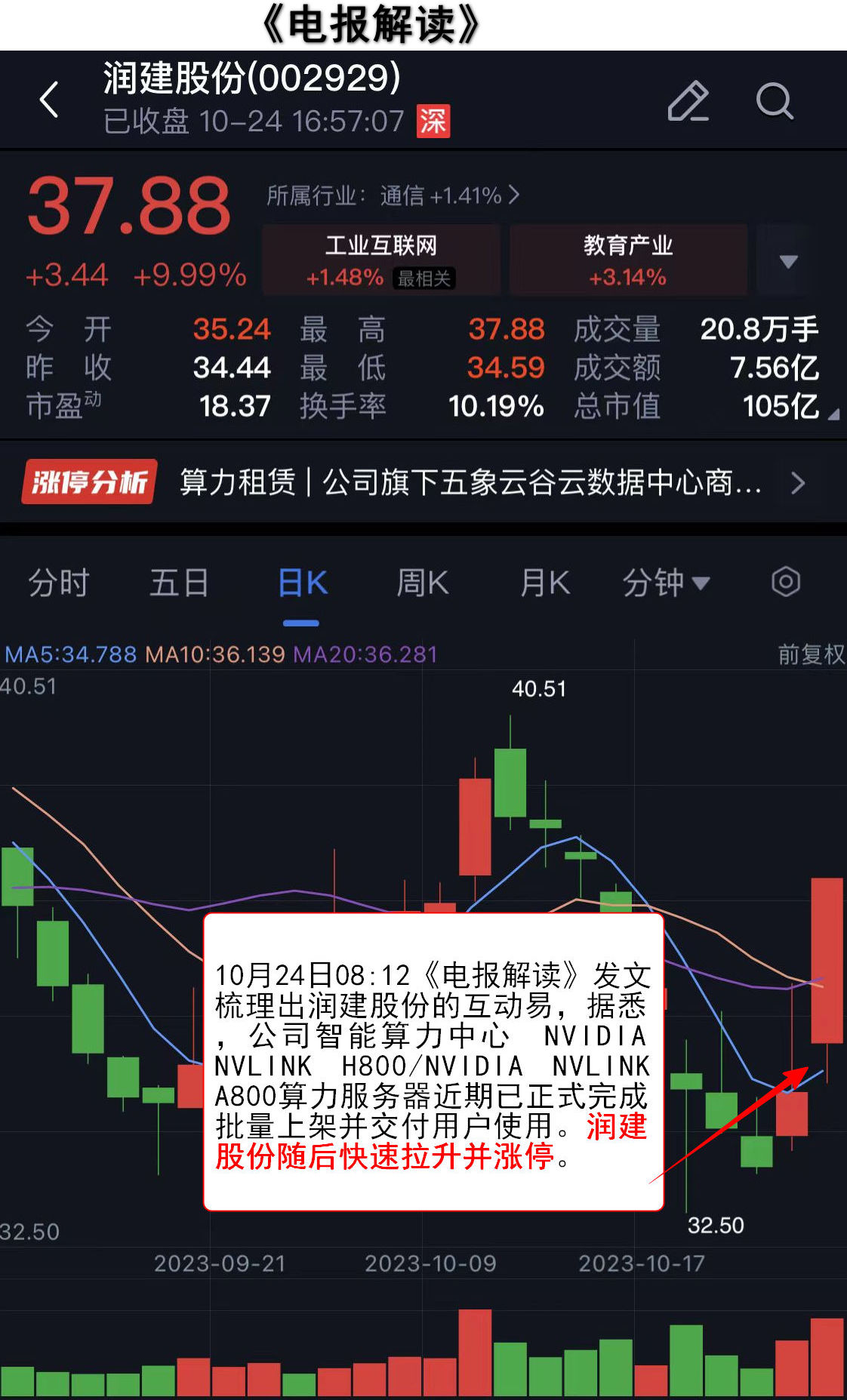Select the 日K chart tab

coord(302,583)
